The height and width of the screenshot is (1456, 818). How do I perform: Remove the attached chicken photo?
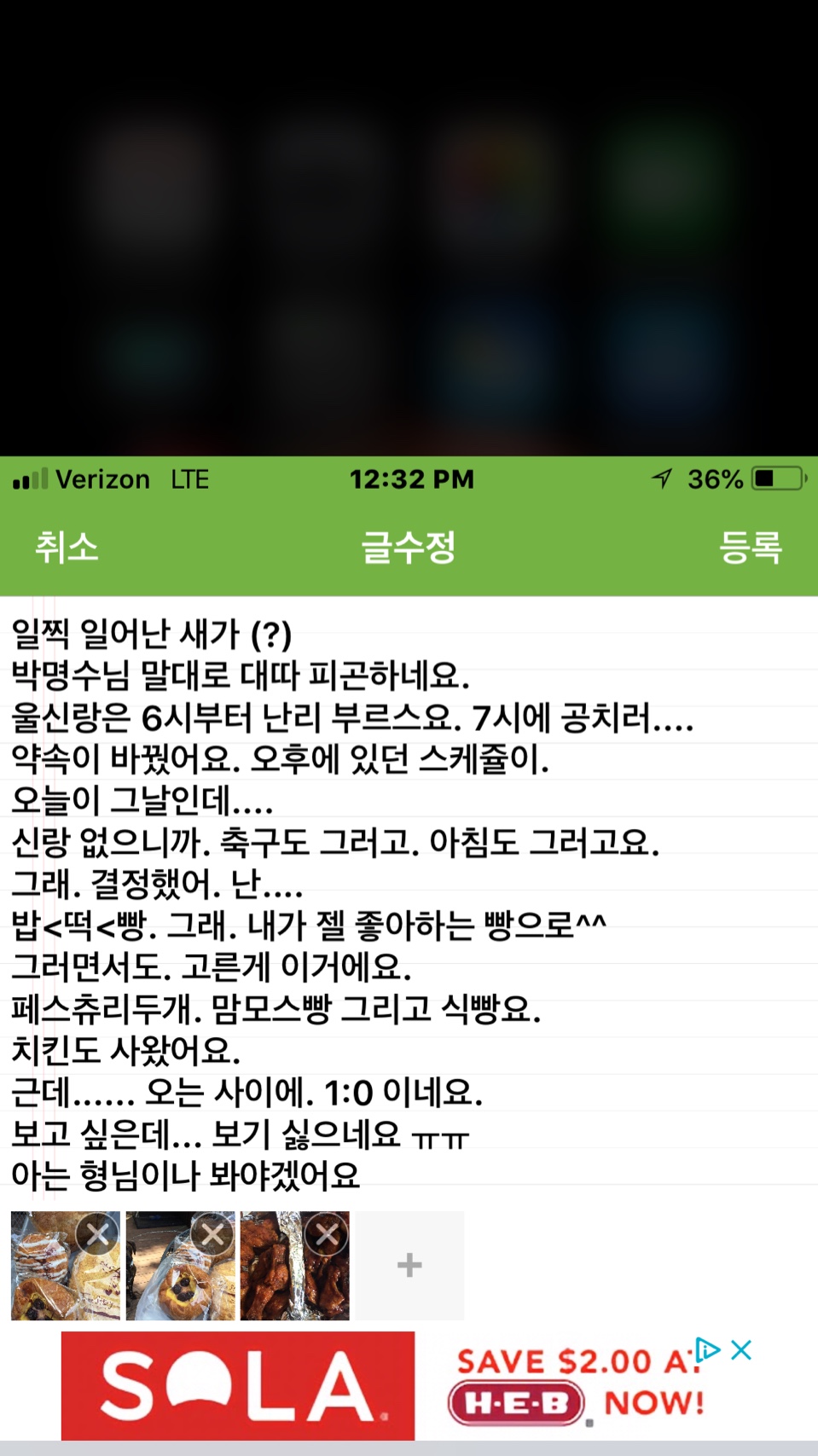[x=328, y=1234]
